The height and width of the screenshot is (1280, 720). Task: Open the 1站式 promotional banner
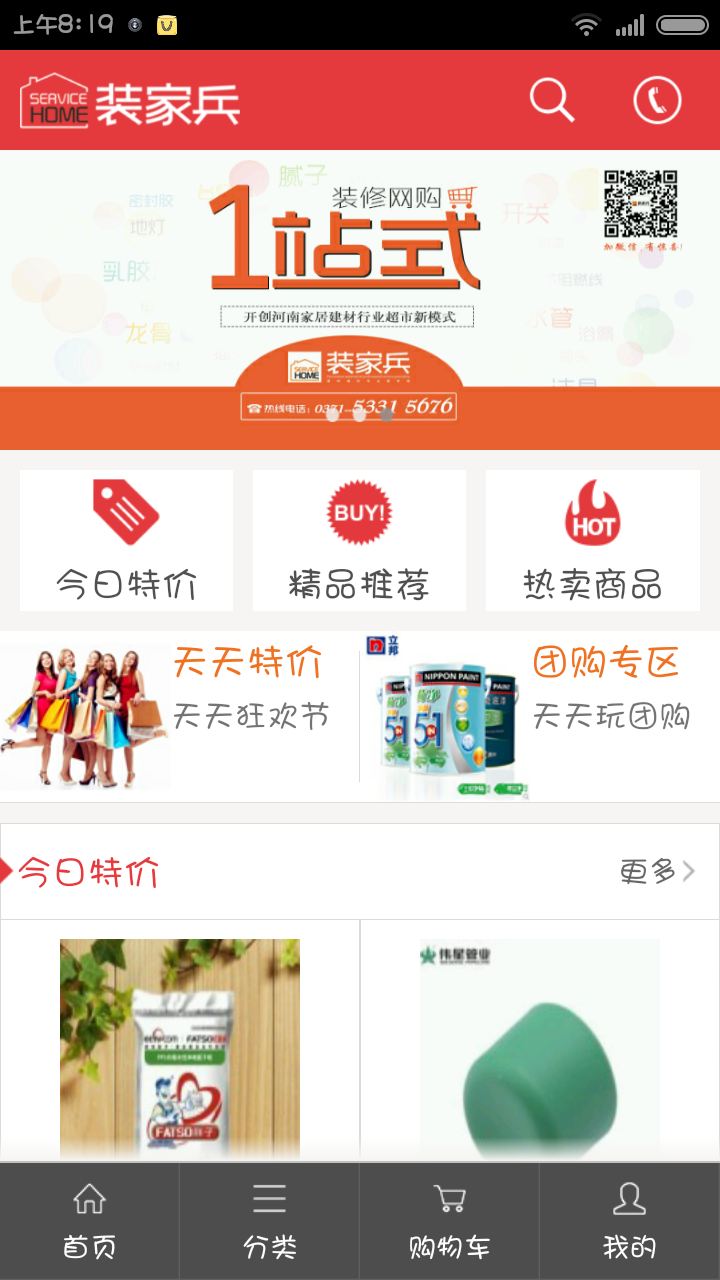(360, 300)
